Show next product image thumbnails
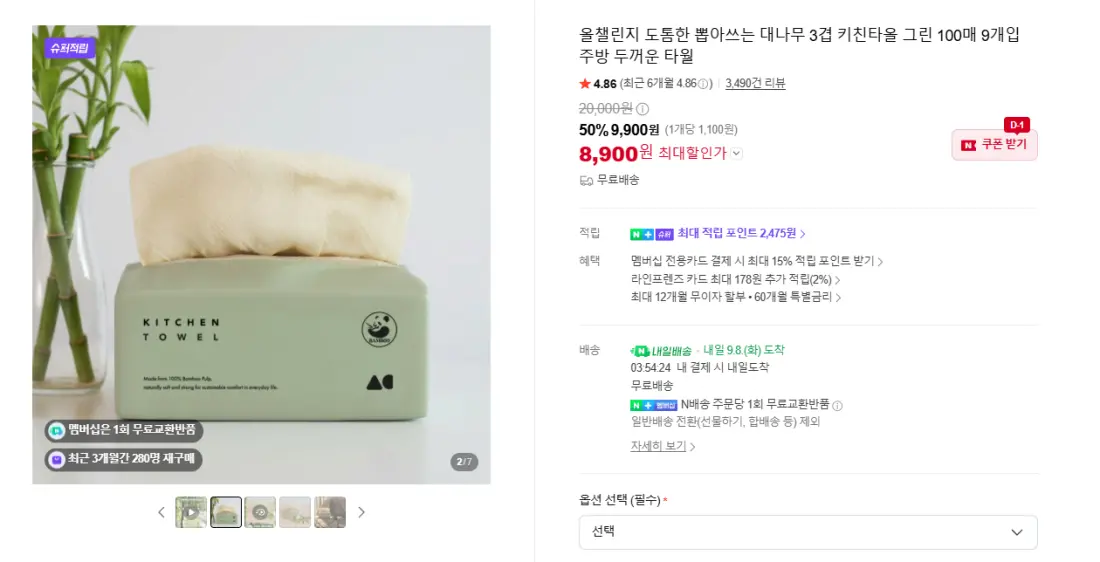Screen dimensions: 1100x562 point(361,512)
